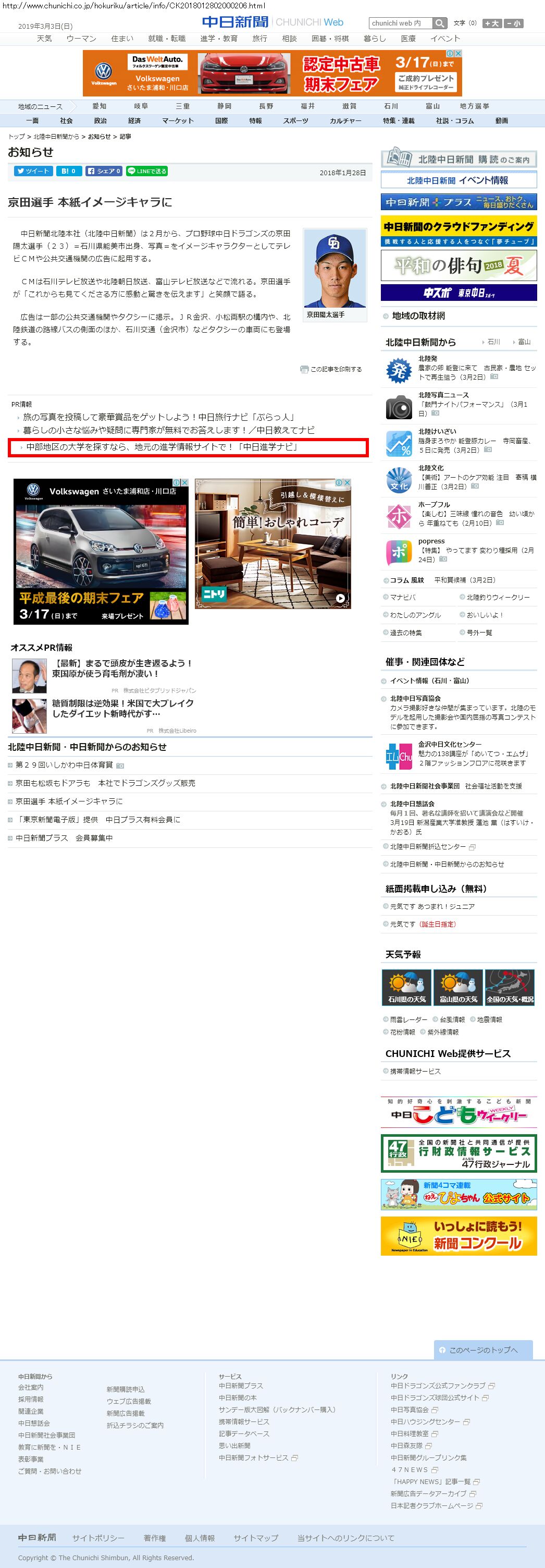Open the 中日旅行ナビ「ぶらっ人」PR link
This screenshot has width=545, height=1568.
click(x=158, y=417)
